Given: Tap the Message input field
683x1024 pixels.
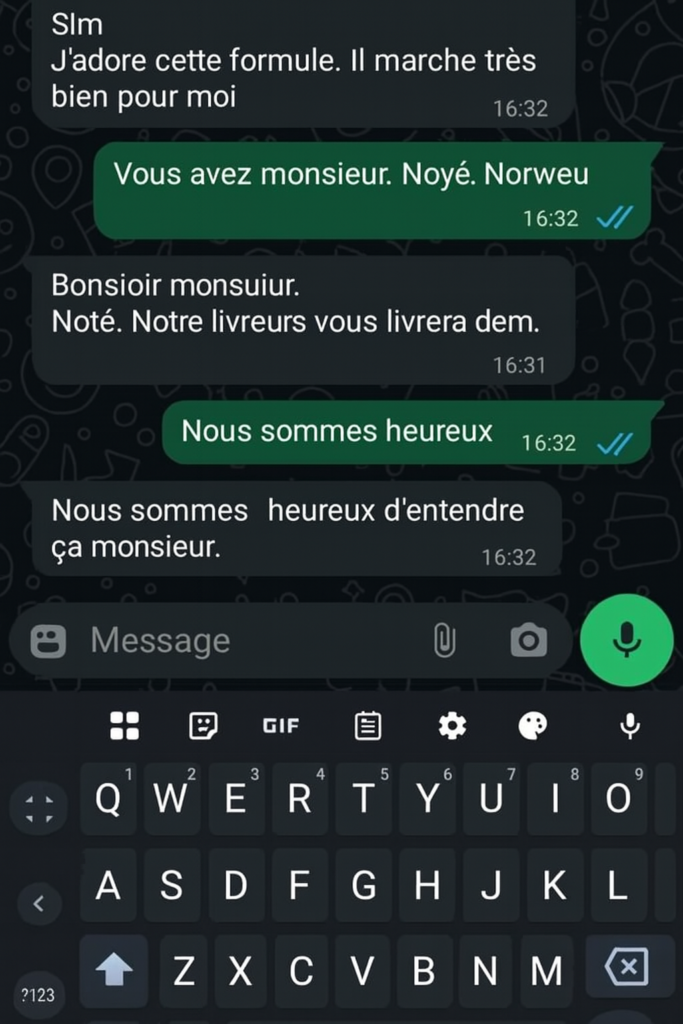Looking at the screenshot, I should (x=250, y=641).
